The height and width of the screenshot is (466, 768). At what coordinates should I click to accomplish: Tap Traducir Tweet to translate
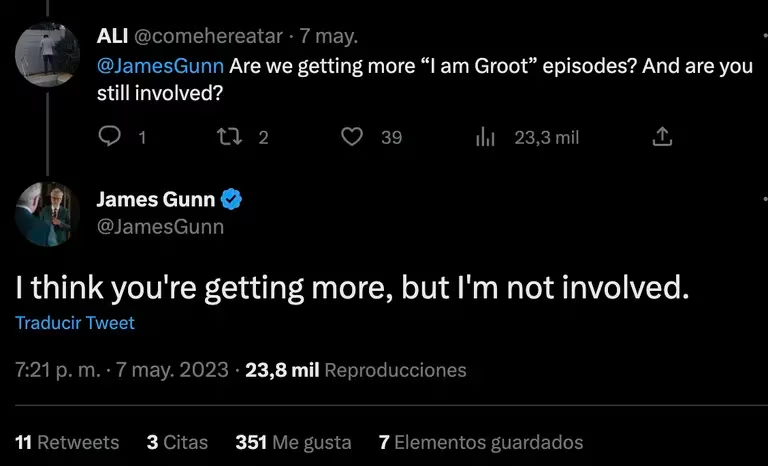[75, 323]
